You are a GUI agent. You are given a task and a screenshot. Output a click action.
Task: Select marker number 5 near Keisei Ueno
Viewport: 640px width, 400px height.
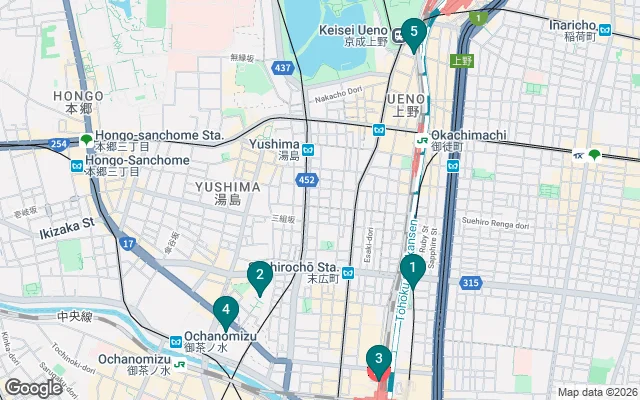413,30
